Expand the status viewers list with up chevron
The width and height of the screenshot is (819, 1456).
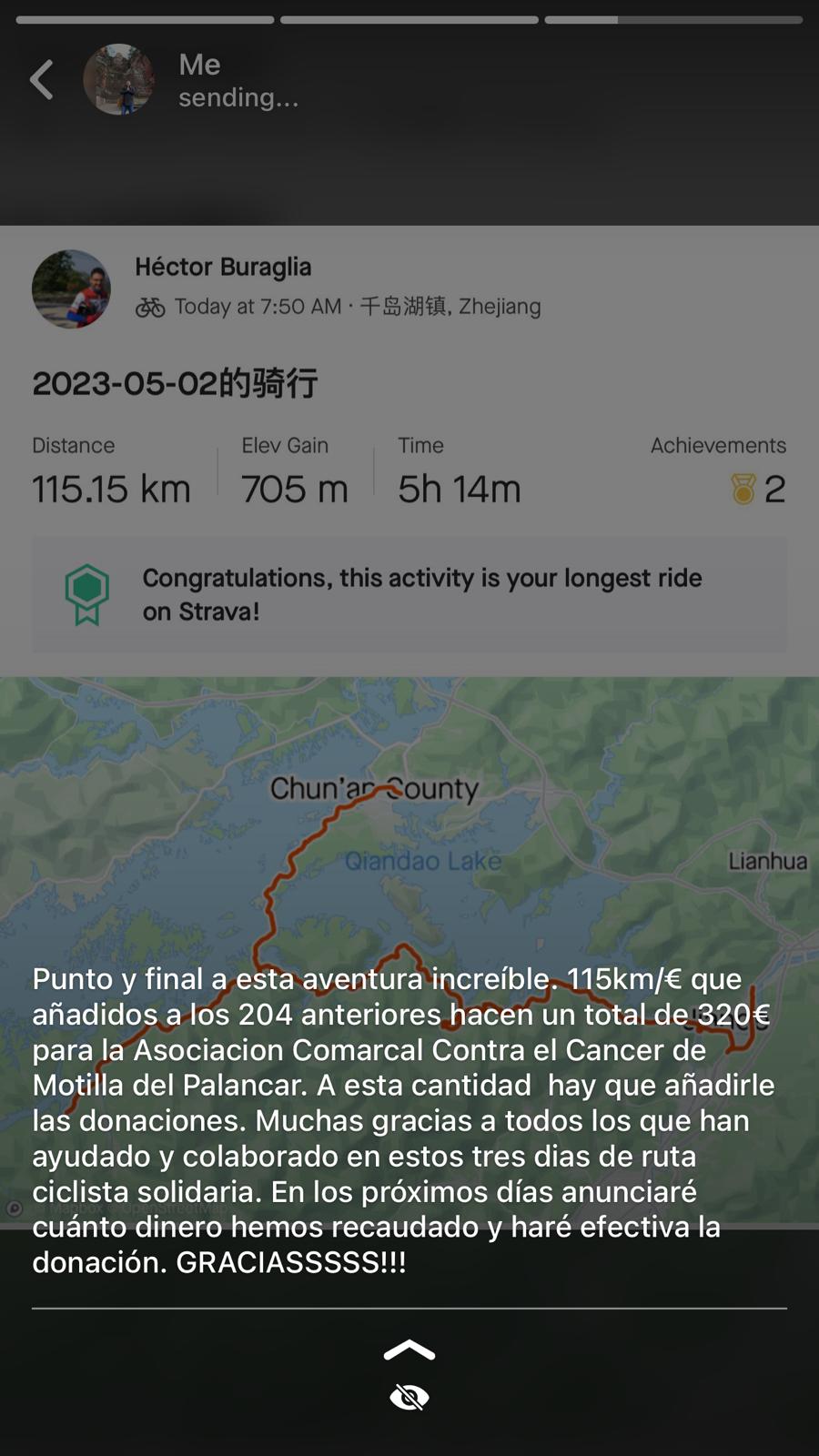tap(409, 1350)
